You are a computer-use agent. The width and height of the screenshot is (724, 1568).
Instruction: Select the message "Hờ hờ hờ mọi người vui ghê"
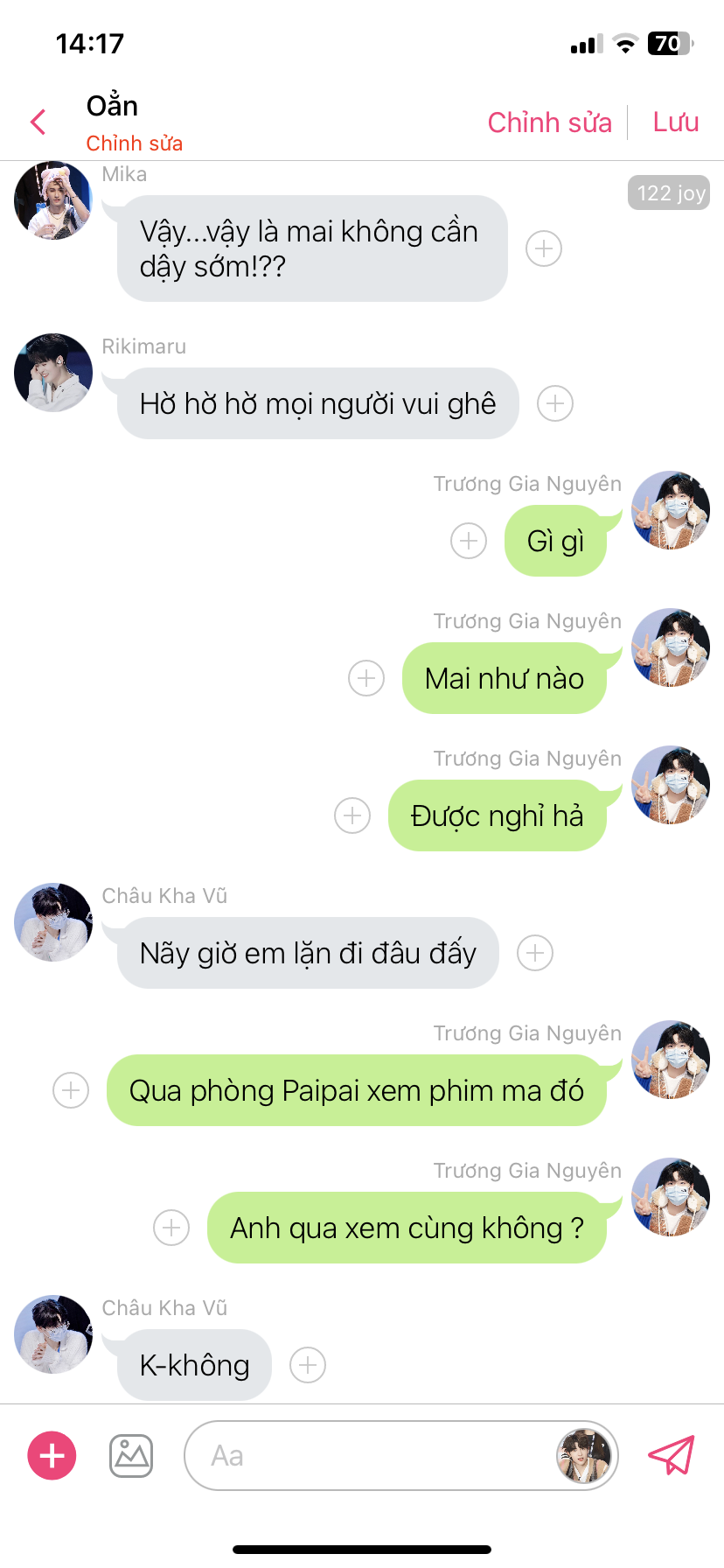click(317, 403)
